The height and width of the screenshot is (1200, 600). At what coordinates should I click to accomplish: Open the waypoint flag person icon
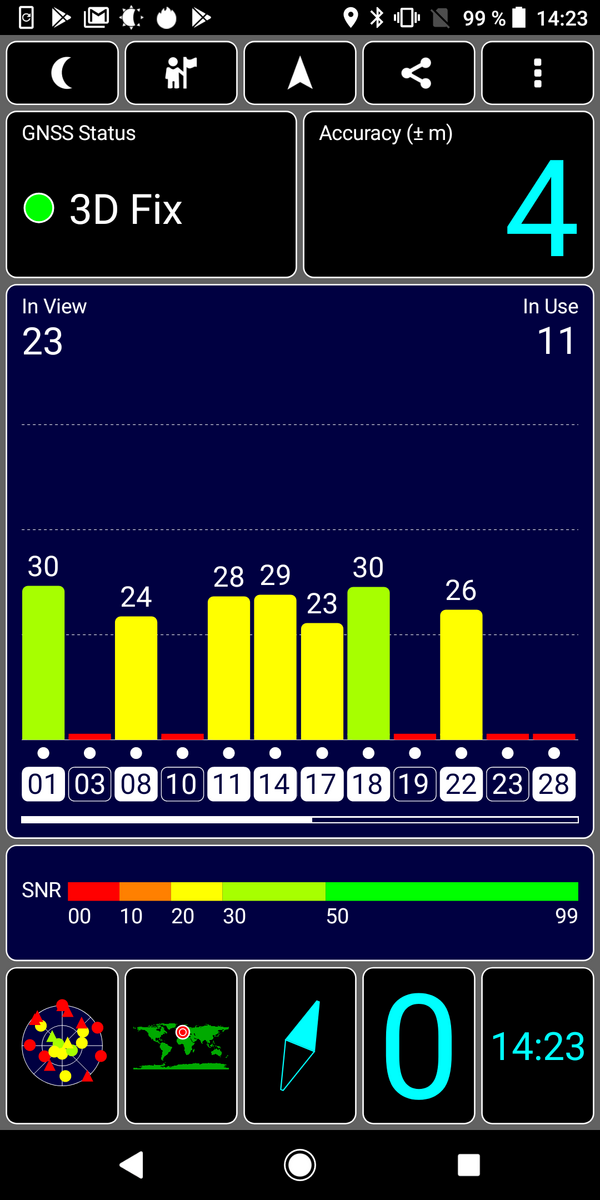click(181, 73)
